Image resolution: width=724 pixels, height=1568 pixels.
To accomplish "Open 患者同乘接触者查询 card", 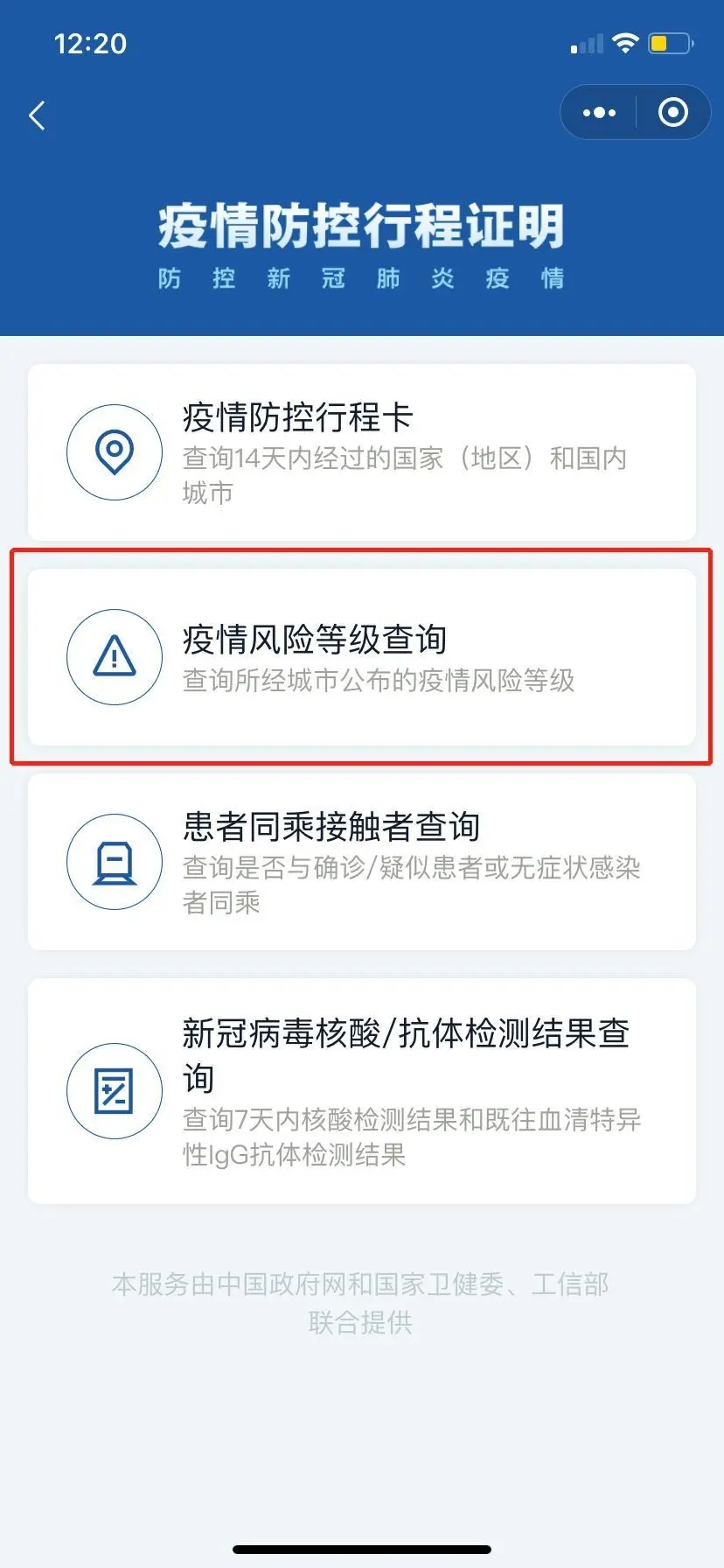I will 361,862.
